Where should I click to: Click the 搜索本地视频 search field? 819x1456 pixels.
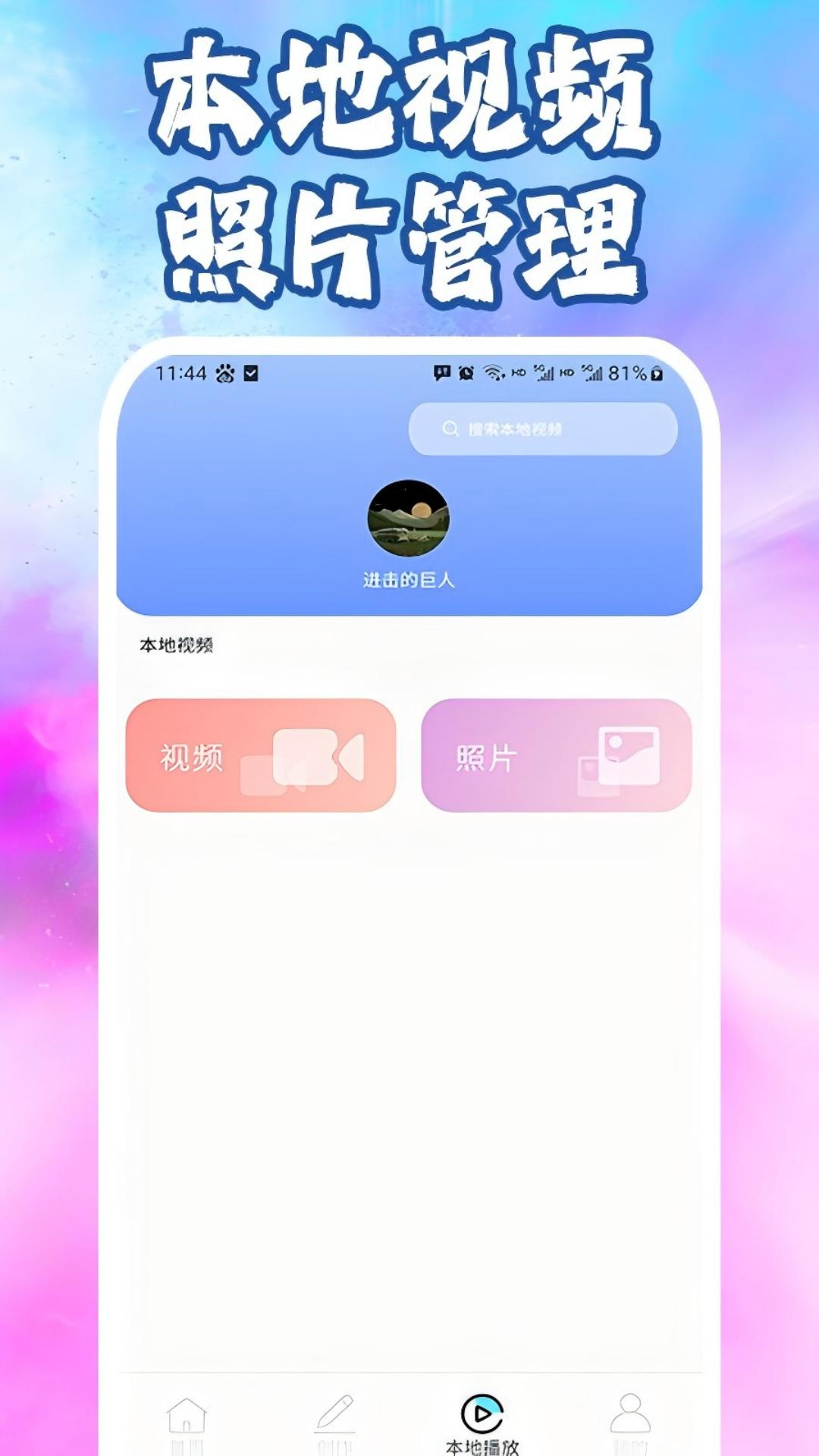click(542, 428)
